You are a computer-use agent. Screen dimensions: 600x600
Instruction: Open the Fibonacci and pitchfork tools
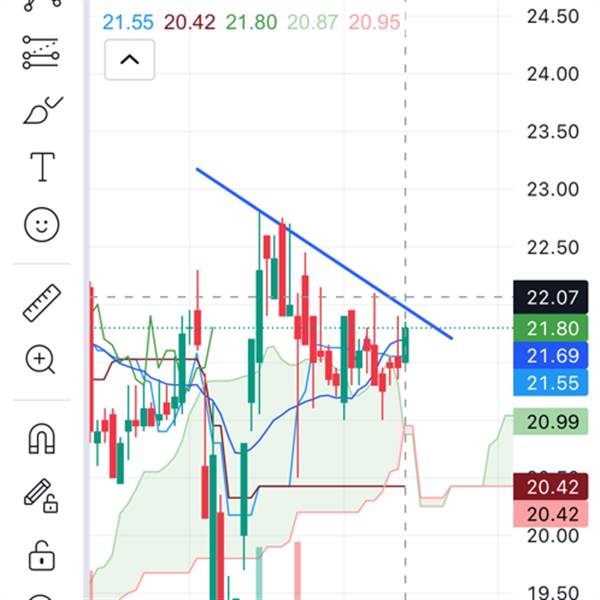[x=41, y=53]
